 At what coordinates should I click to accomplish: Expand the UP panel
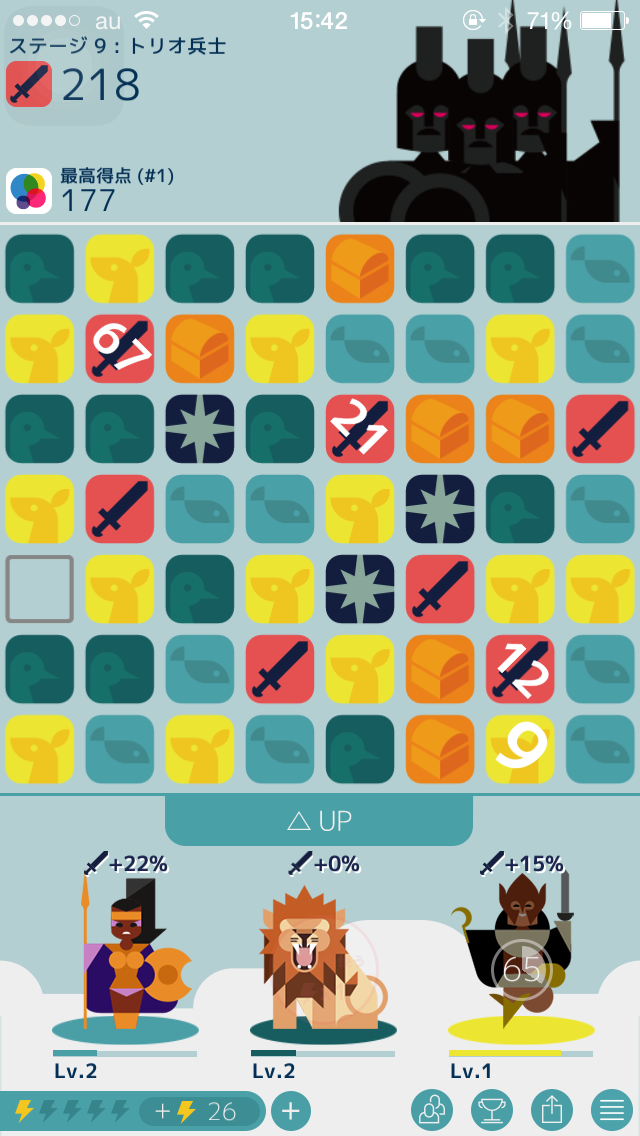pos(319,821)
